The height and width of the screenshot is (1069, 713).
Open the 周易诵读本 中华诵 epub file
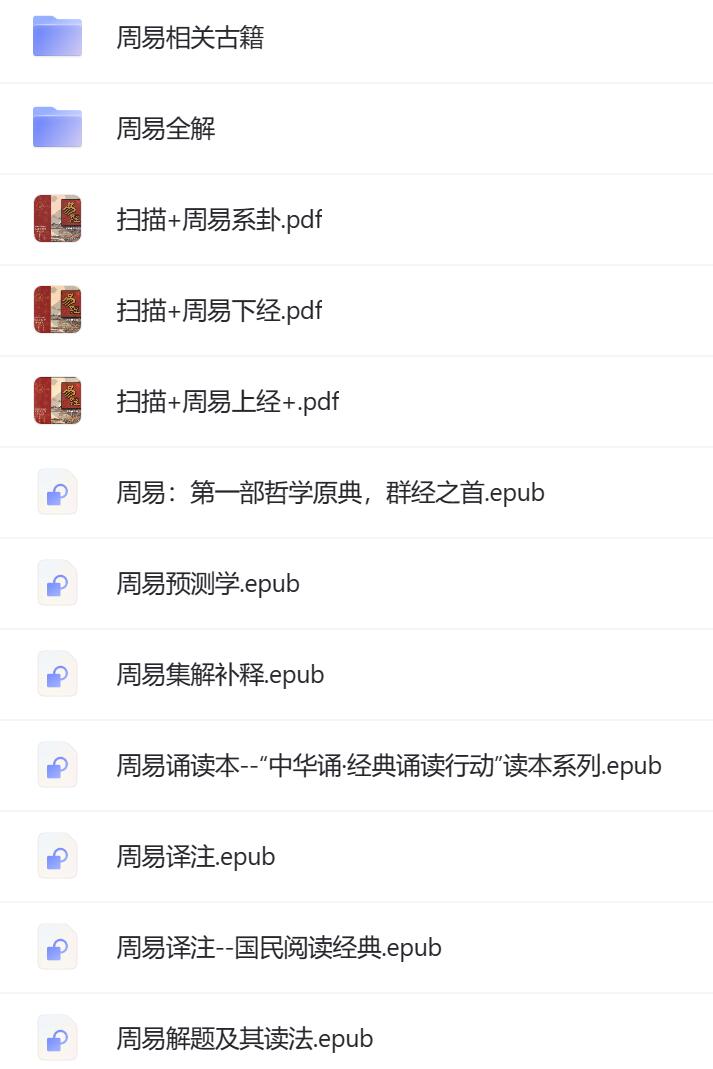coord(389,766)
